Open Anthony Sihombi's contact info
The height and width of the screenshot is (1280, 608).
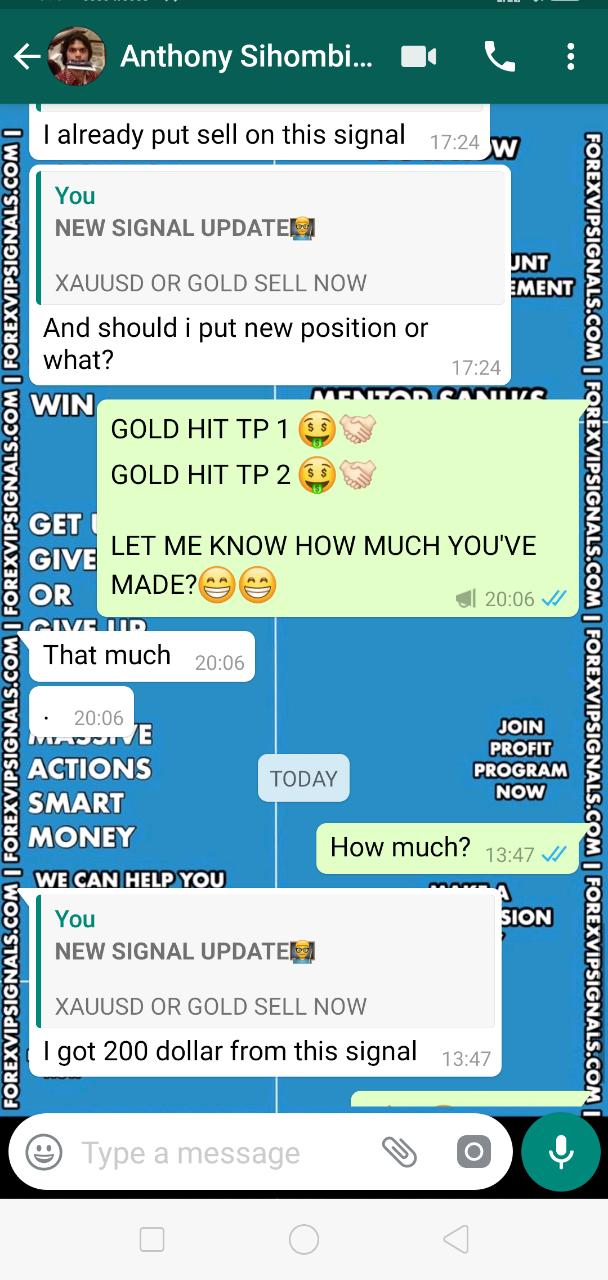click(x=246, y=57)
